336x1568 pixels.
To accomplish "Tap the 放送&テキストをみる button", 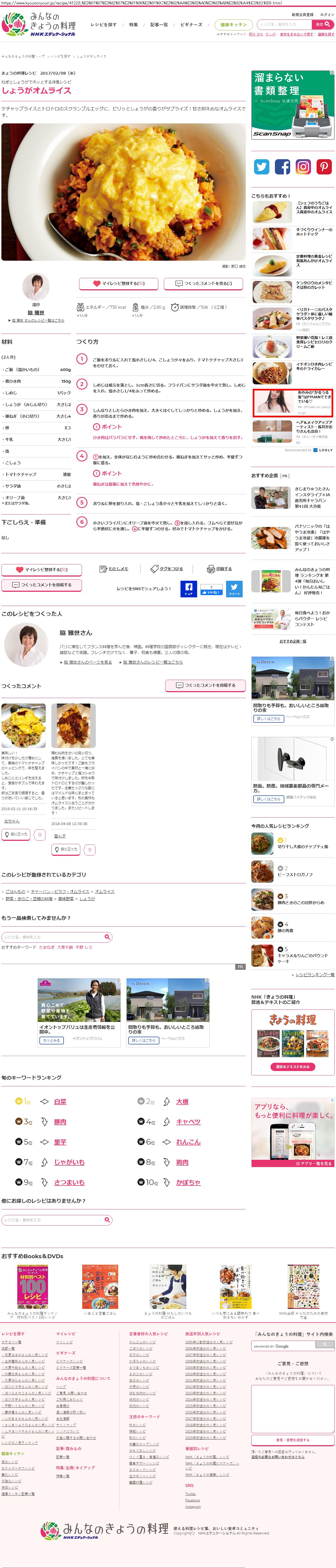I will [x=292, y=1066].
